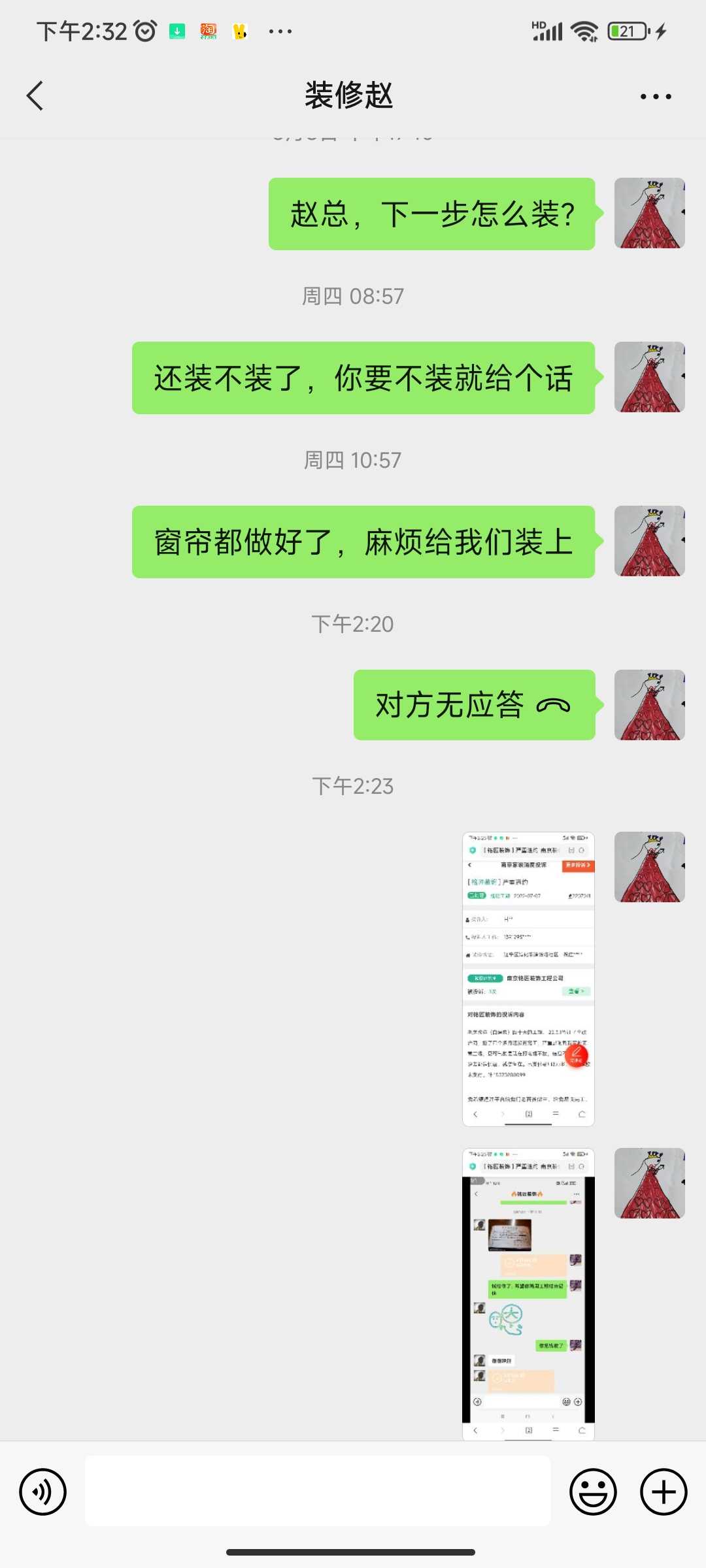Open the chat info overflow menu
The image size is (706, 1568).
pos(655,97)
